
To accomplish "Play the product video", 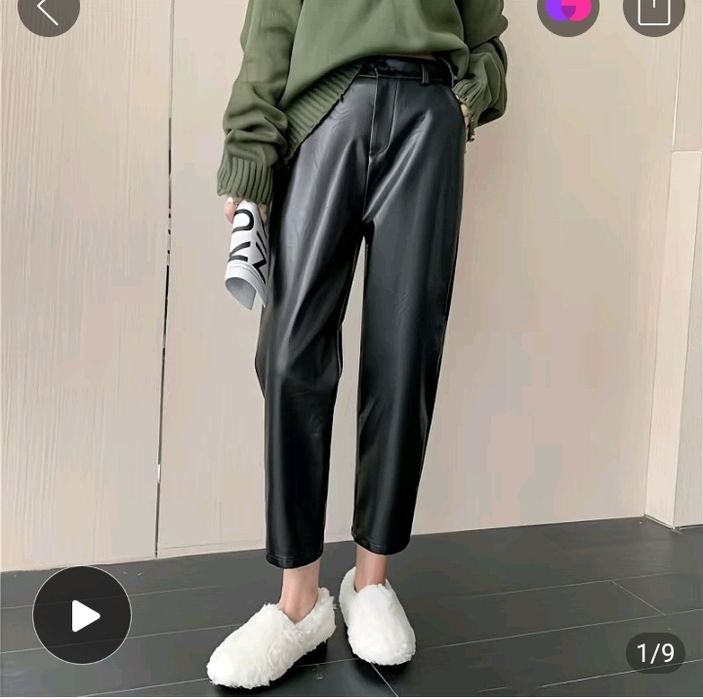I will pos(82,615).
